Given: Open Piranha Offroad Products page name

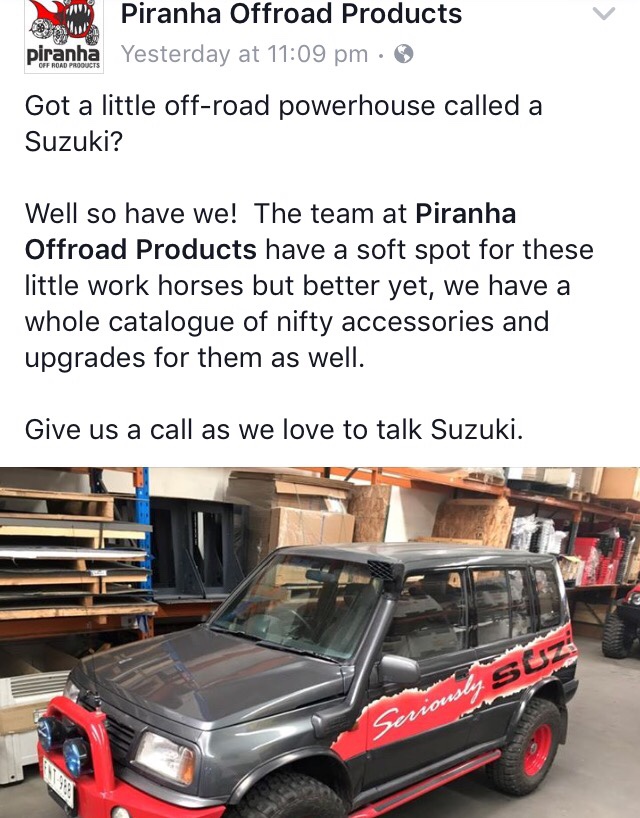Looking at the screenshot, I should [291, 15].
